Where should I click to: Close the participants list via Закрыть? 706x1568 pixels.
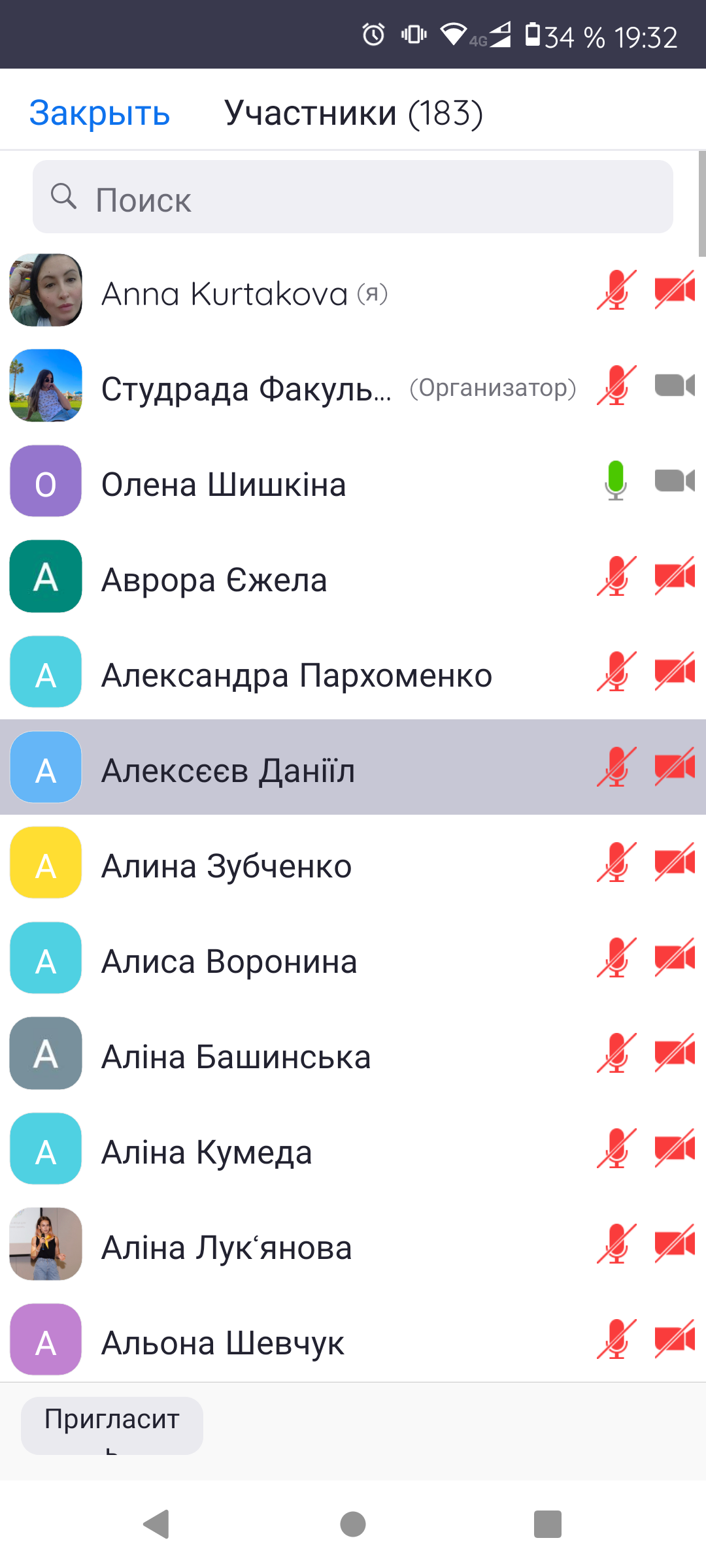99,114
